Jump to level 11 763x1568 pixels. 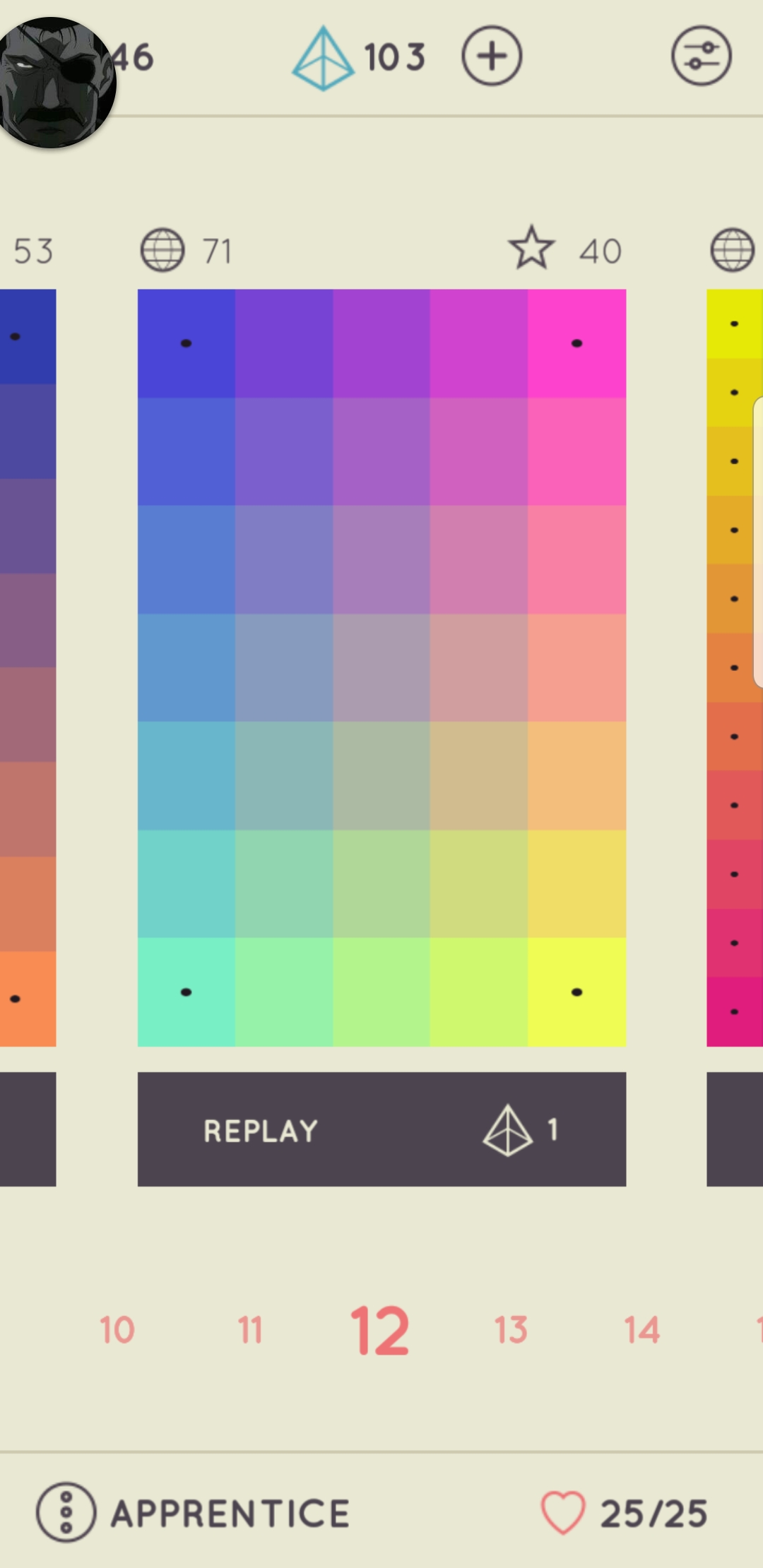250,1330
